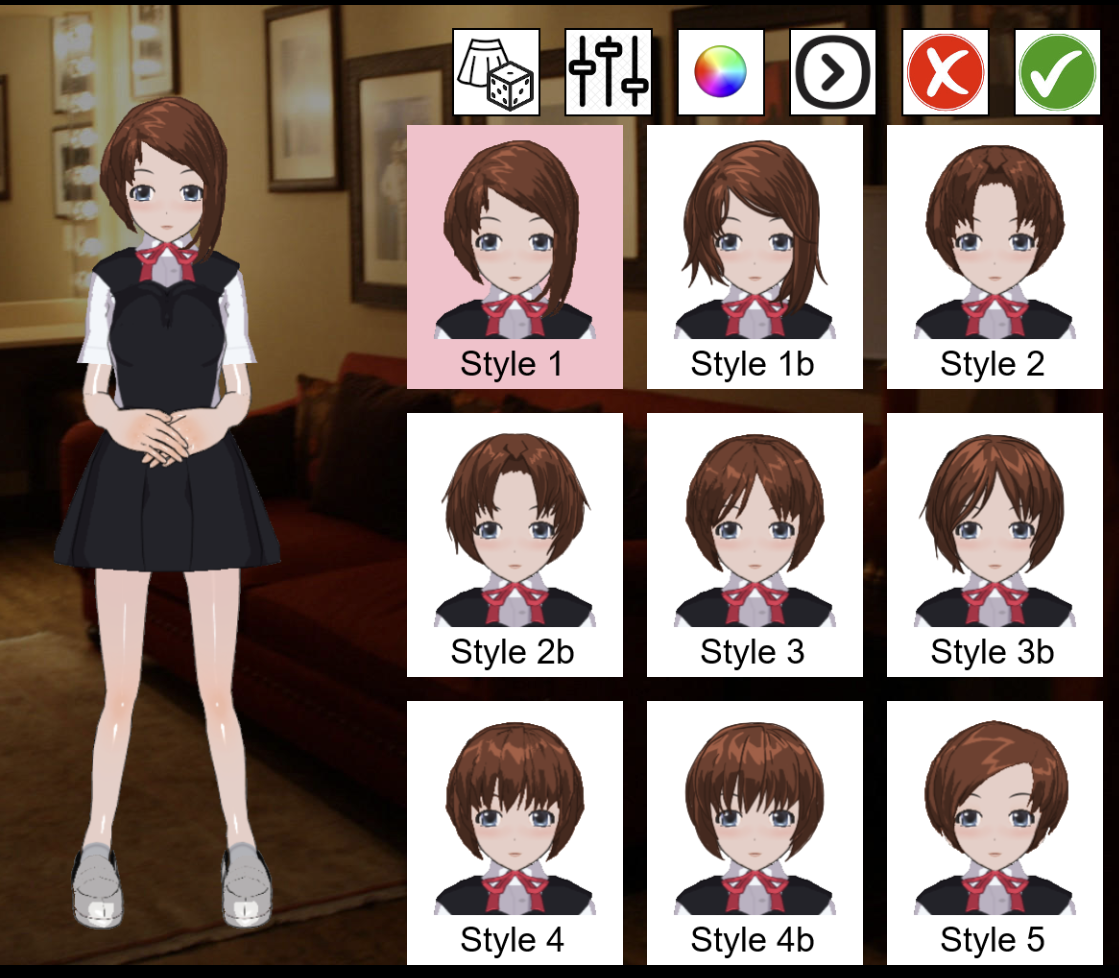1119x978 pixels.
Task: Open the color wheel picker
Action: click(721, 72)
